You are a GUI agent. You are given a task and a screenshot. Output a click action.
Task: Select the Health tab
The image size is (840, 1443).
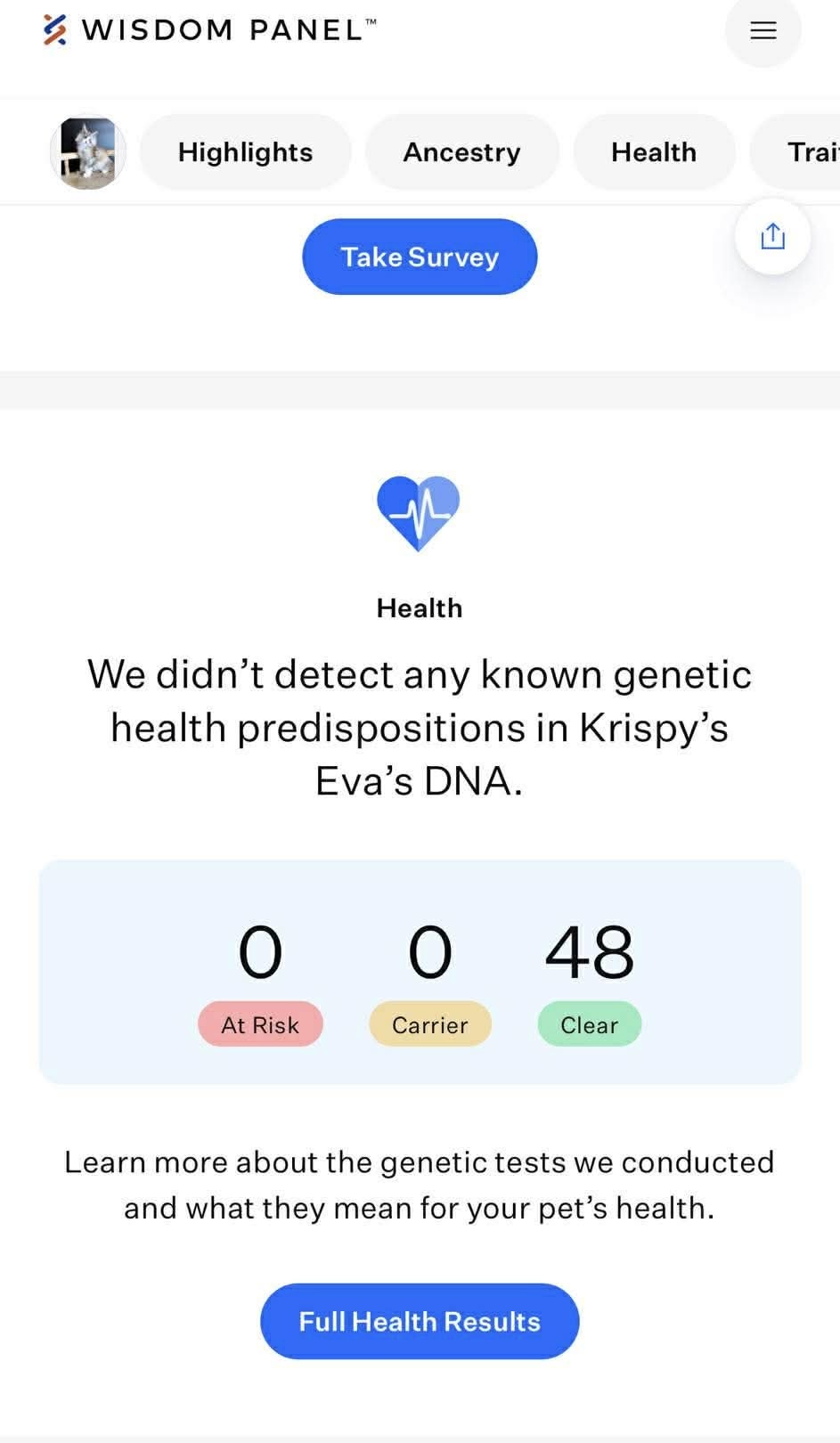click(x=654, y=152)
